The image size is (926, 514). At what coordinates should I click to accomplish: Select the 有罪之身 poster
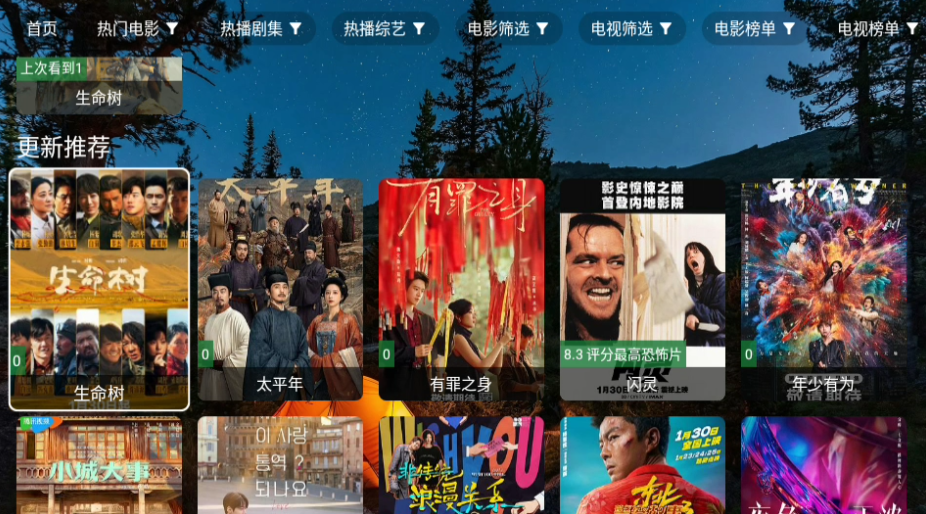pyautogui.click(x=461, y=288)
